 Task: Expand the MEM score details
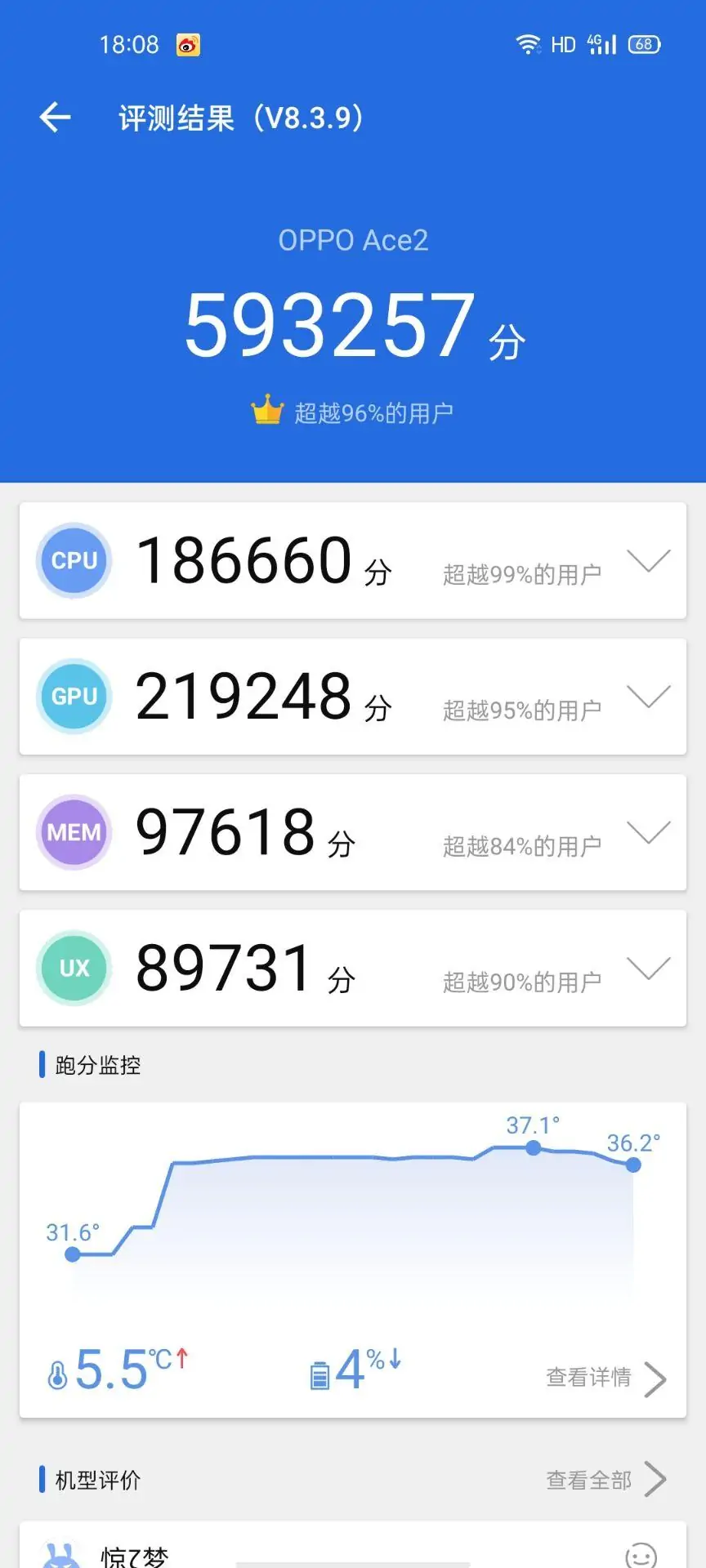pyautogui.click(x=648, y=831)
